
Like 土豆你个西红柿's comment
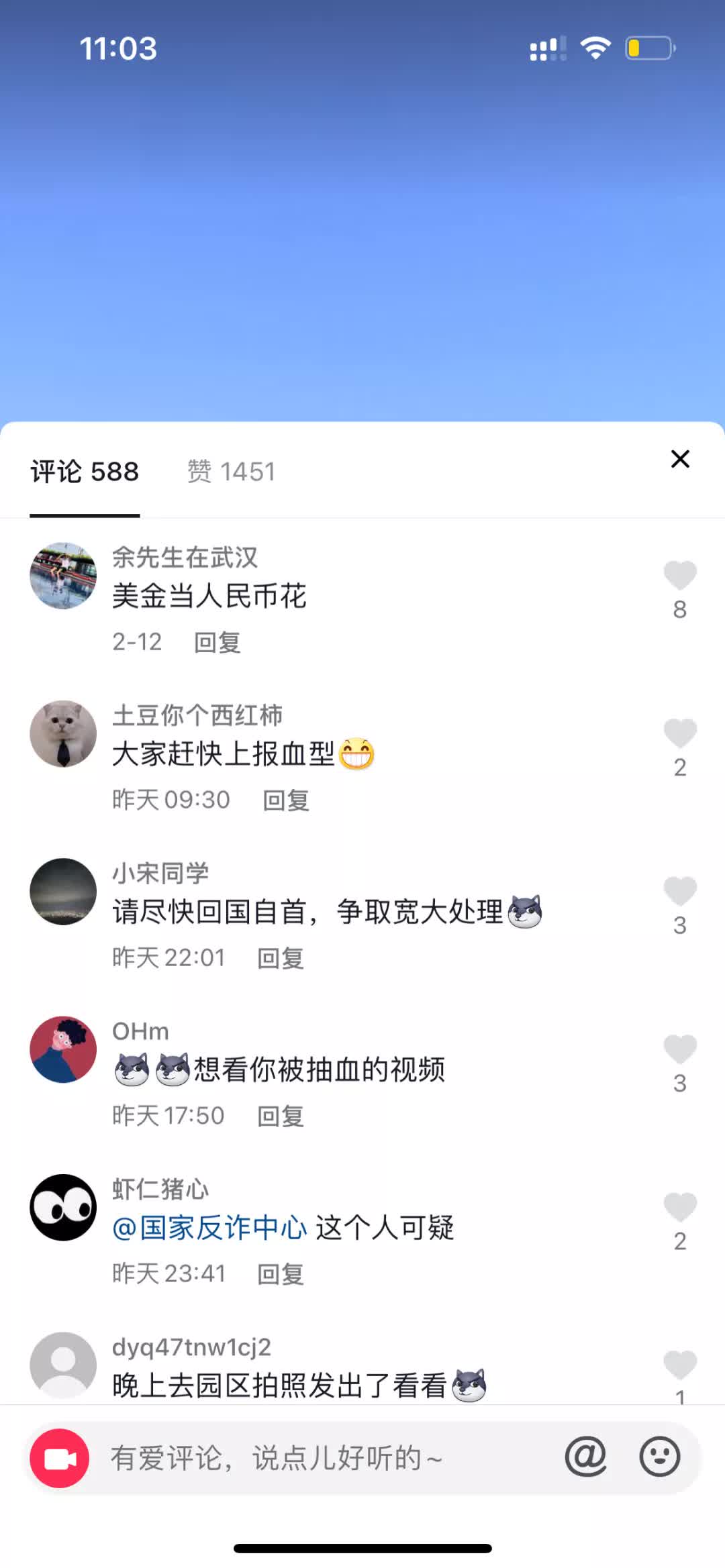coord(680,733)
